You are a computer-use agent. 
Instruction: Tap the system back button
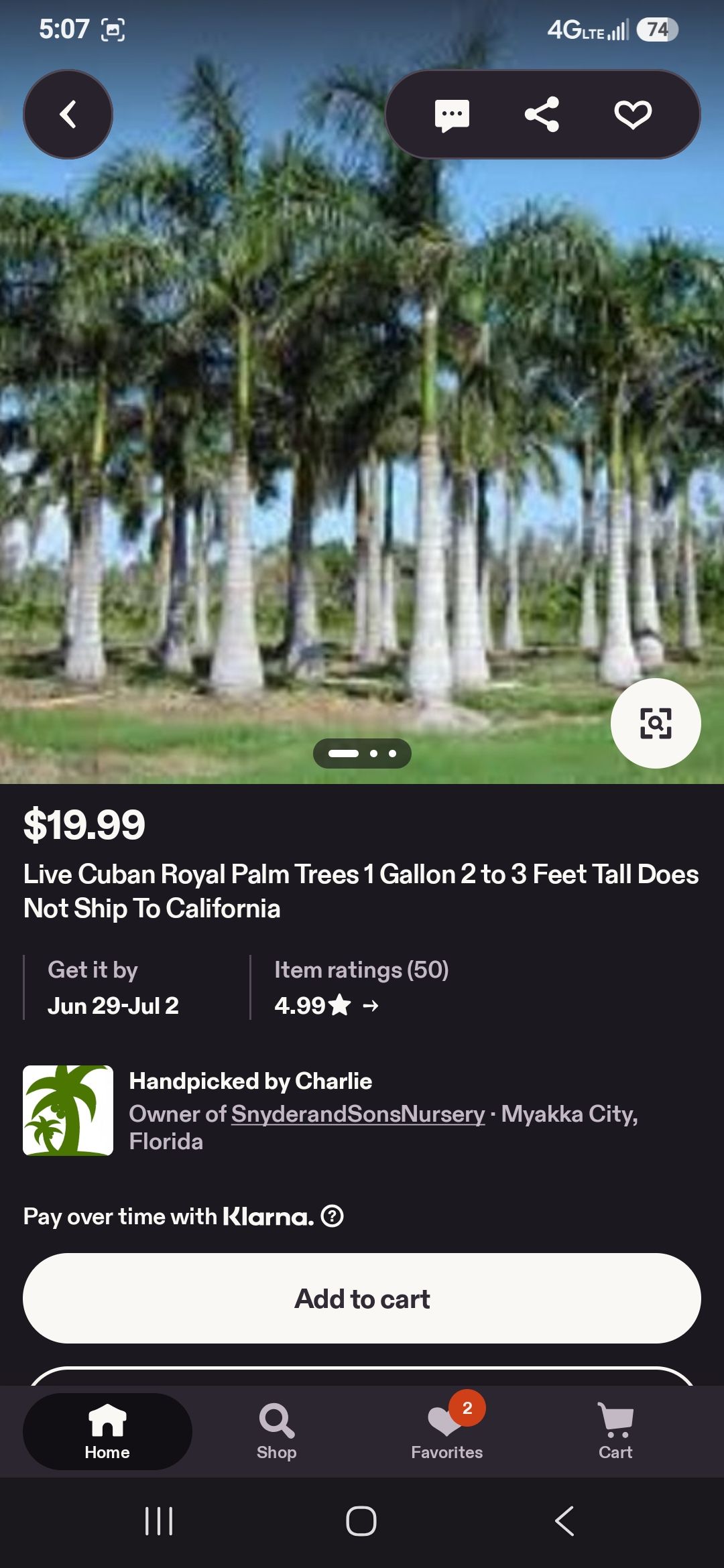564,1521
